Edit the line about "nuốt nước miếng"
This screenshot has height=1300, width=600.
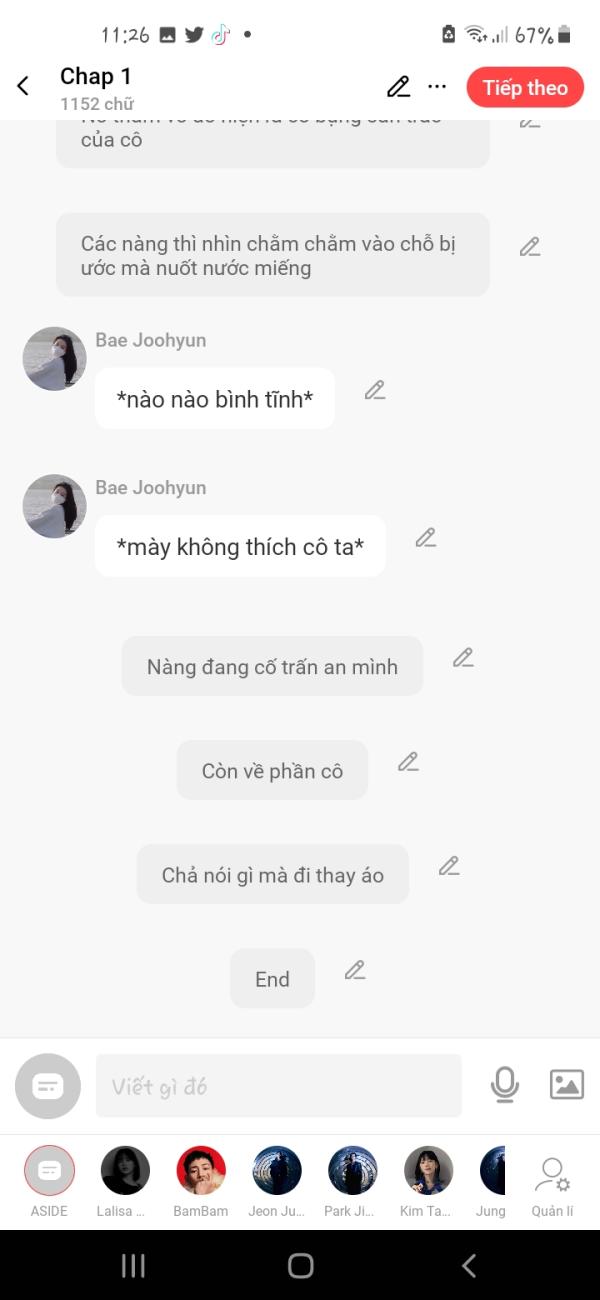click(x=530, y=247)
